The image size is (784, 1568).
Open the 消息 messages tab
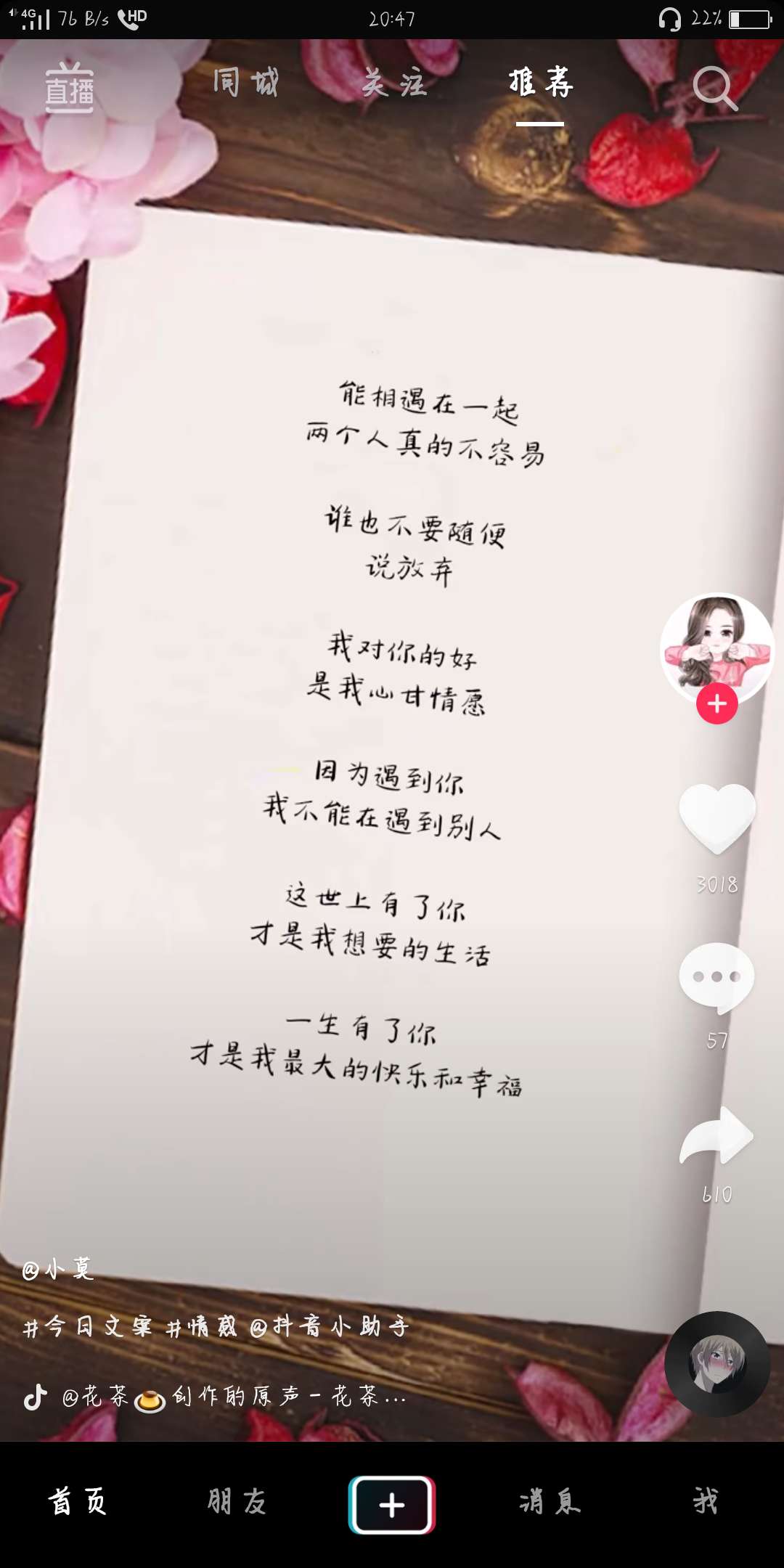click(x=550, y=1501)
